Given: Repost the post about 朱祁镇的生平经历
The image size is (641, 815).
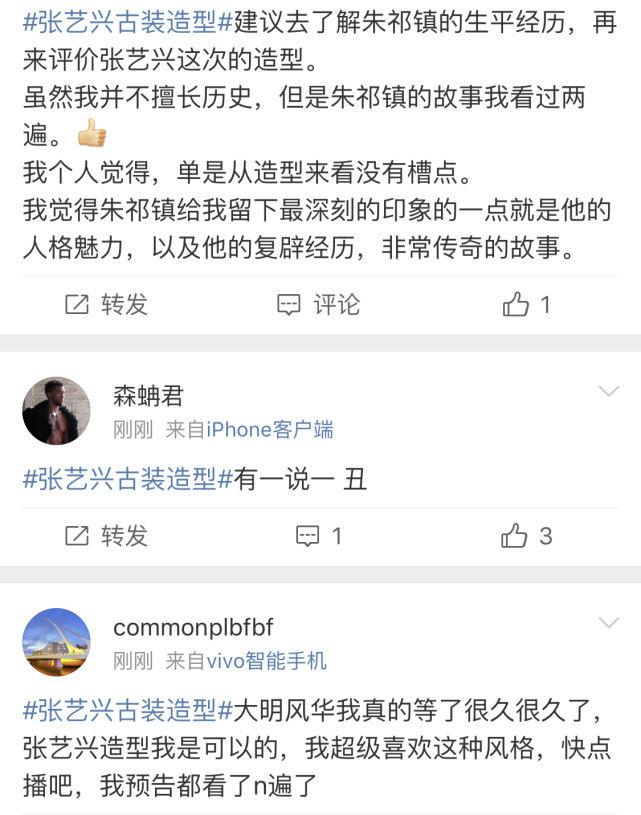Looking at the screenshot, I should coord(106,305).
